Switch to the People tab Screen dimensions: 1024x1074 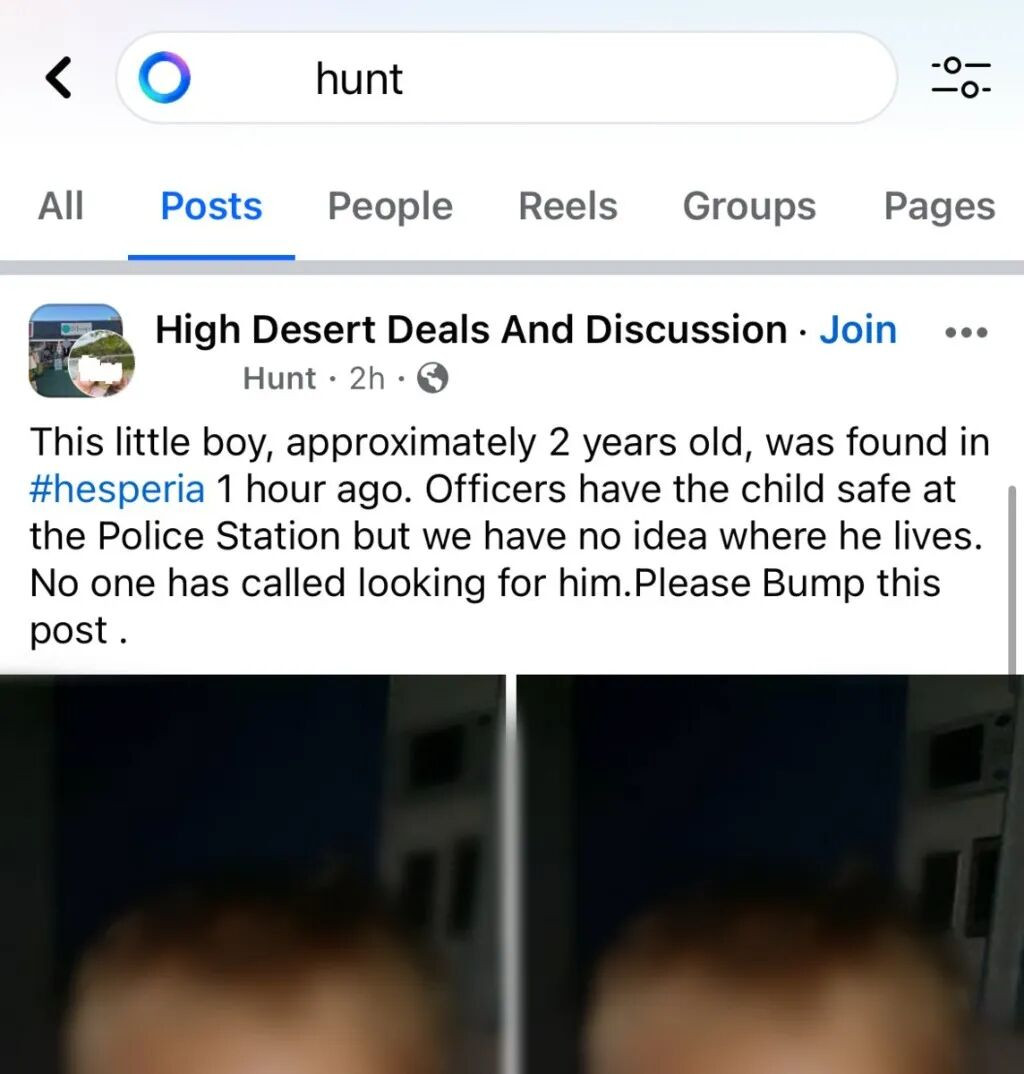389,205
